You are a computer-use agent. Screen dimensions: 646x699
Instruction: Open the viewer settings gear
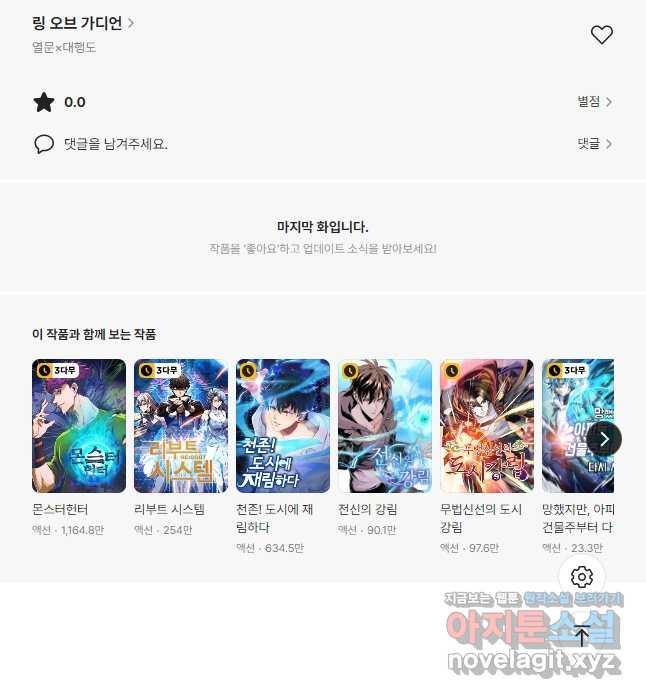582,577
